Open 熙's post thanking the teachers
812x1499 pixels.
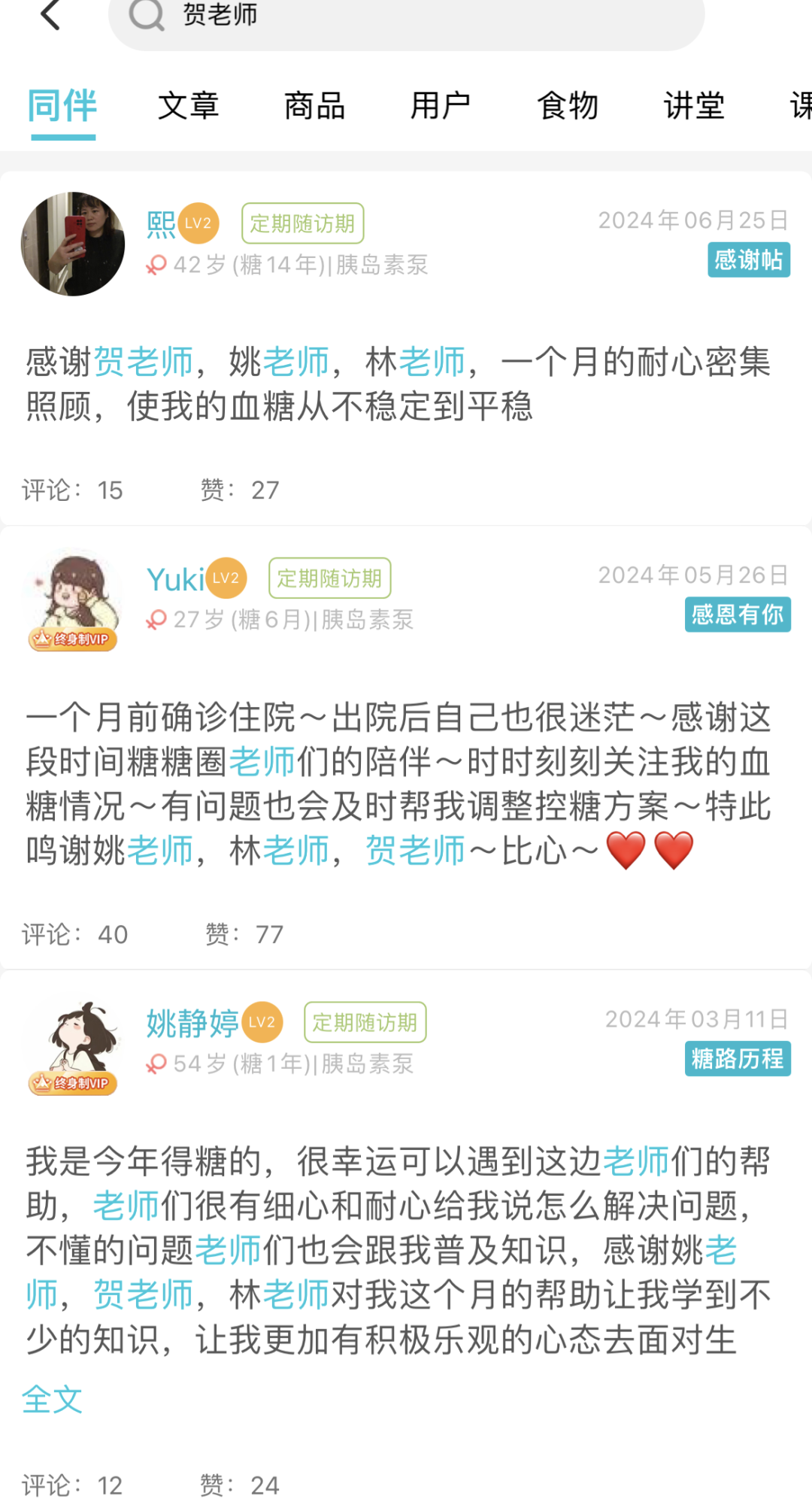398,384
